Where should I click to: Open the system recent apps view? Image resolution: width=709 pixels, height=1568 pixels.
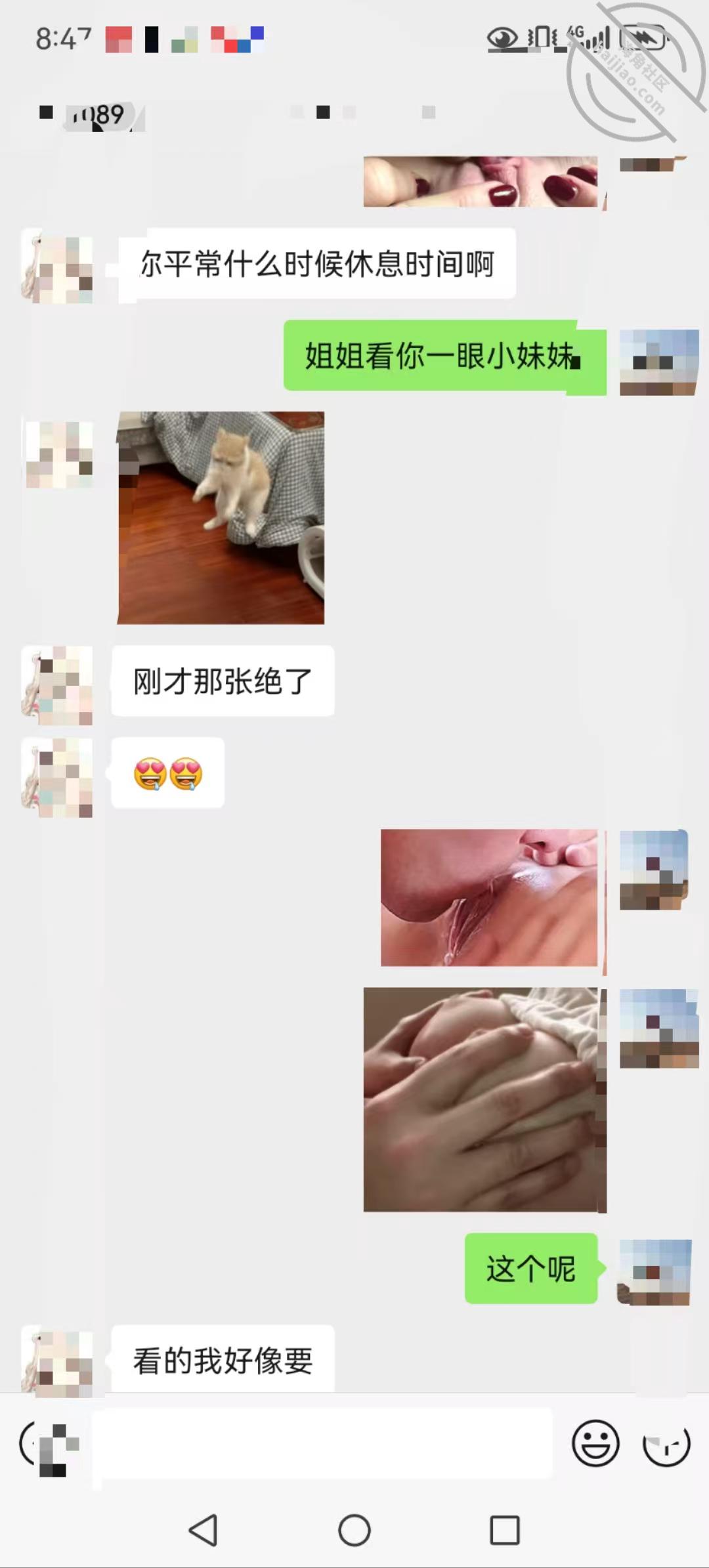(x=505, y=1530)
